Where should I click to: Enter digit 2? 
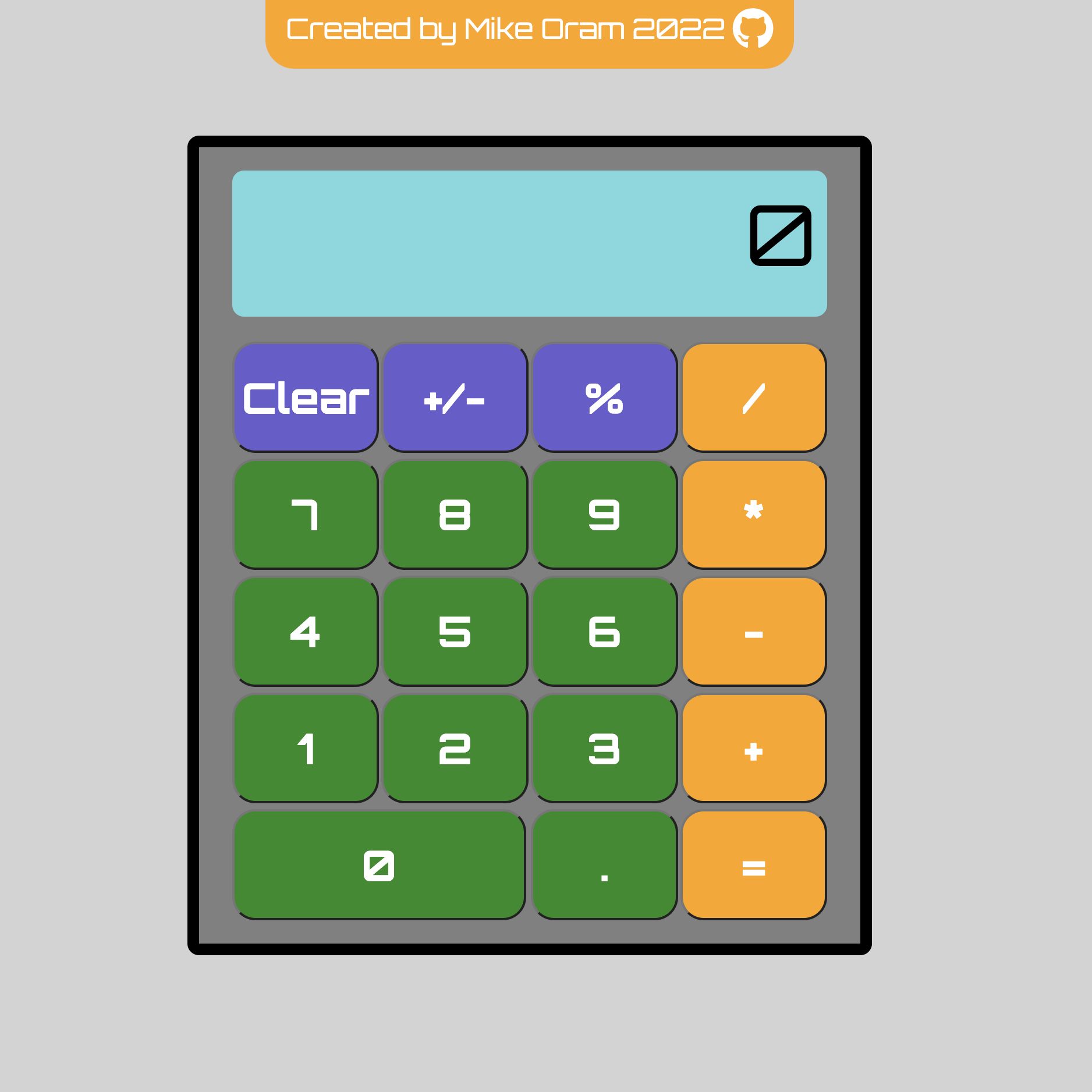pos(455,749)
